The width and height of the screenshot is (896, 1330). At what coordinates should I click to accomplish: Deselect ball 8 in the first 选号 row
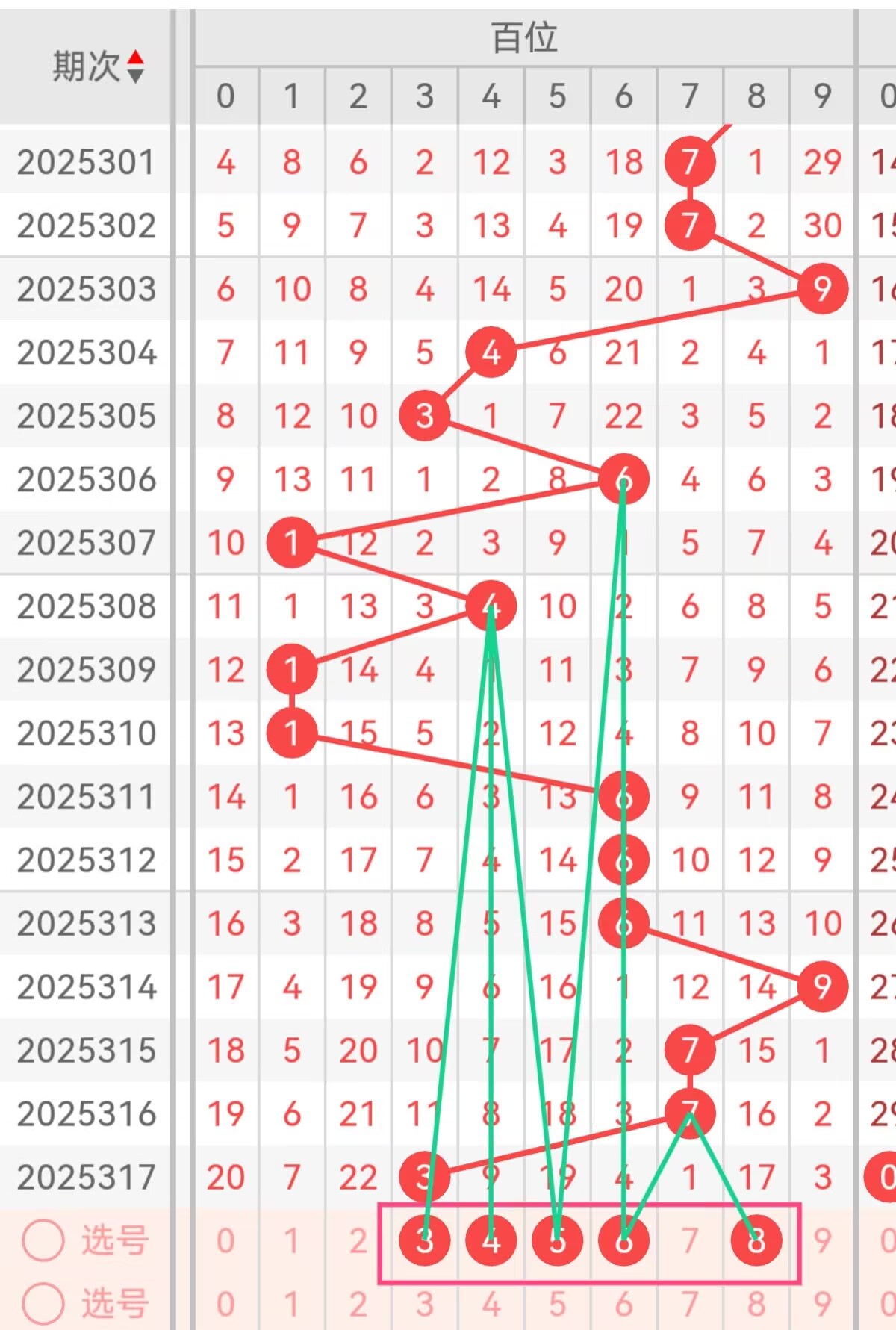point(756,1240)
